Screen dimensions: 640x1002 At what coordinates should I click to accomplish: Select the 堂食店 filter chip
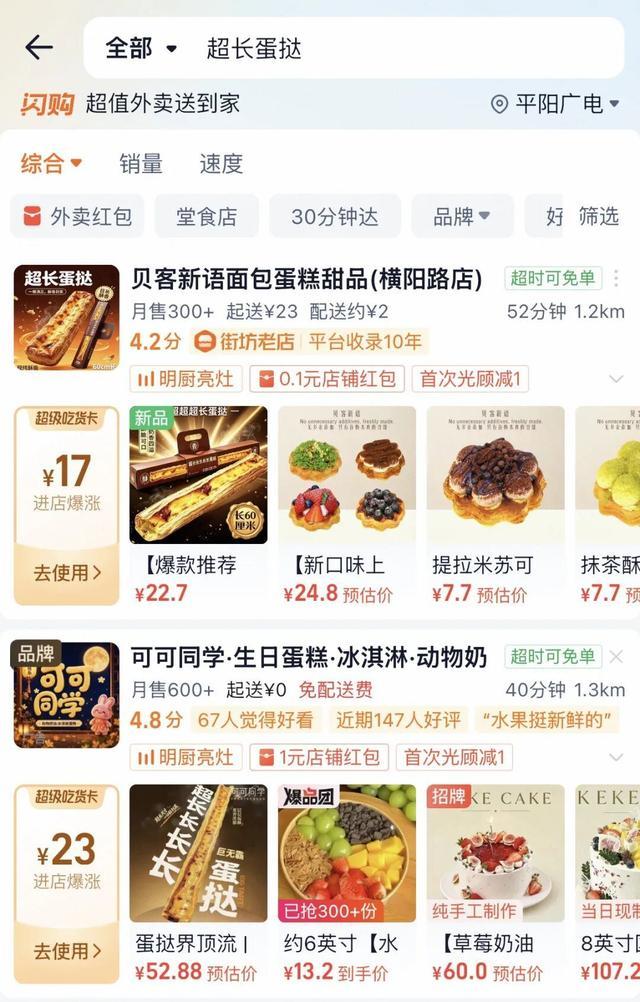(x=206, y=217)
